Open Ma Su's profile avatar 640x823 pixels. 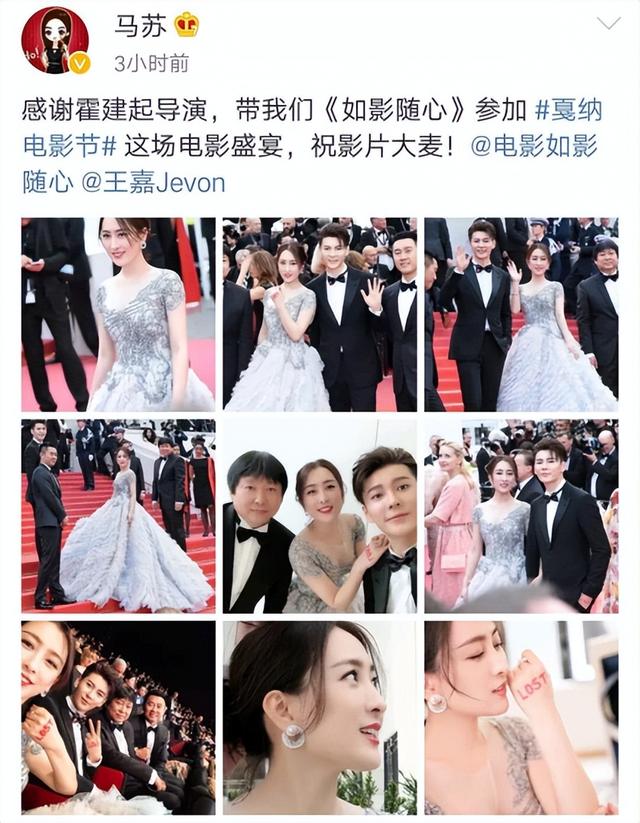click(x=55, y=41)
